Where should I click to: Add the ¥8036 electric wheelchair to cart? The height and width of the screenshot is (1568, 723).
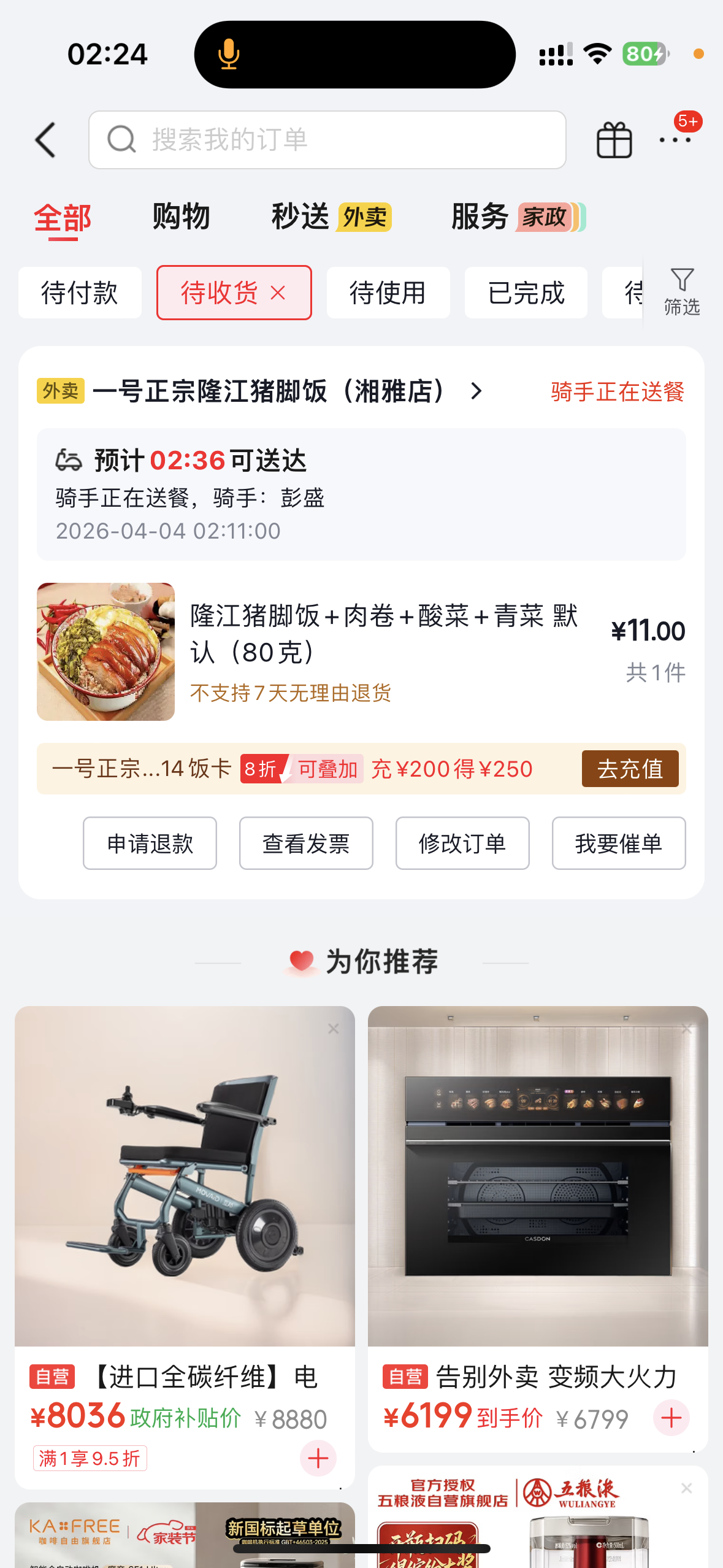tap(318, 1458)
